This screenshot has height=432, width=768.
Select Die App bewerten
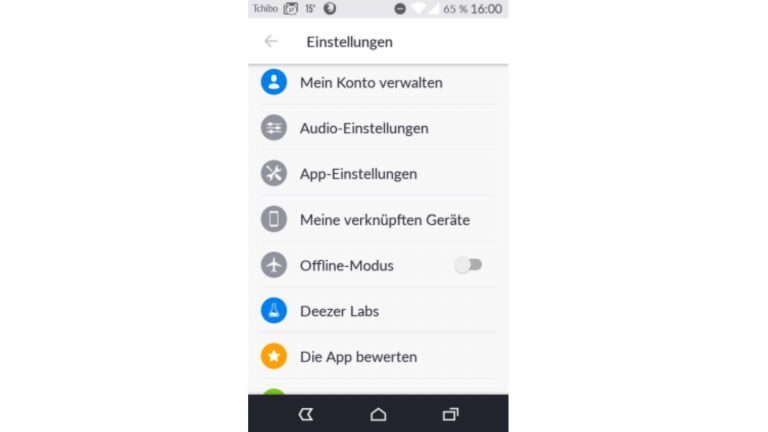[358, 357]
